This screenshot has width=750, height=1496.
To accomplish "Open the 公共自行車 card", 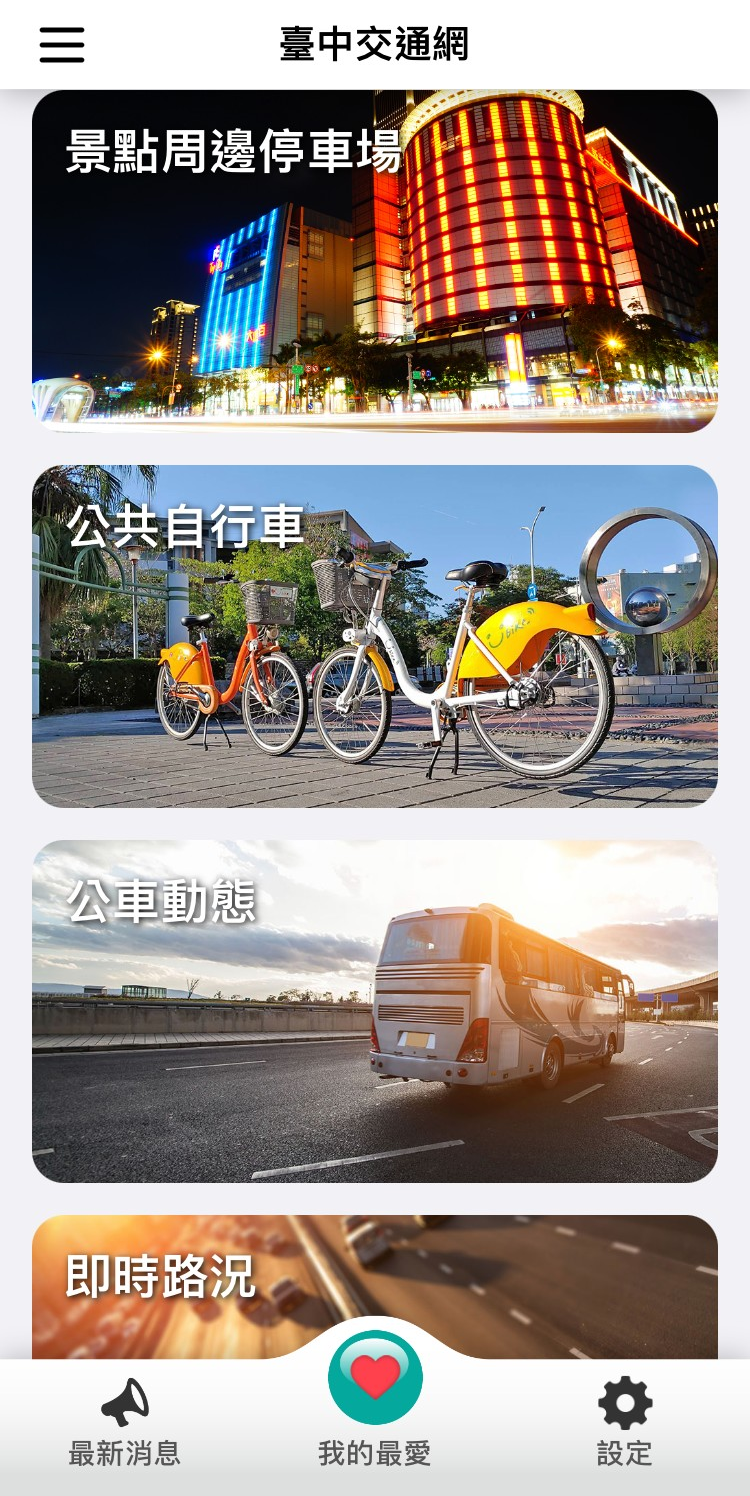I will point(375,636).
